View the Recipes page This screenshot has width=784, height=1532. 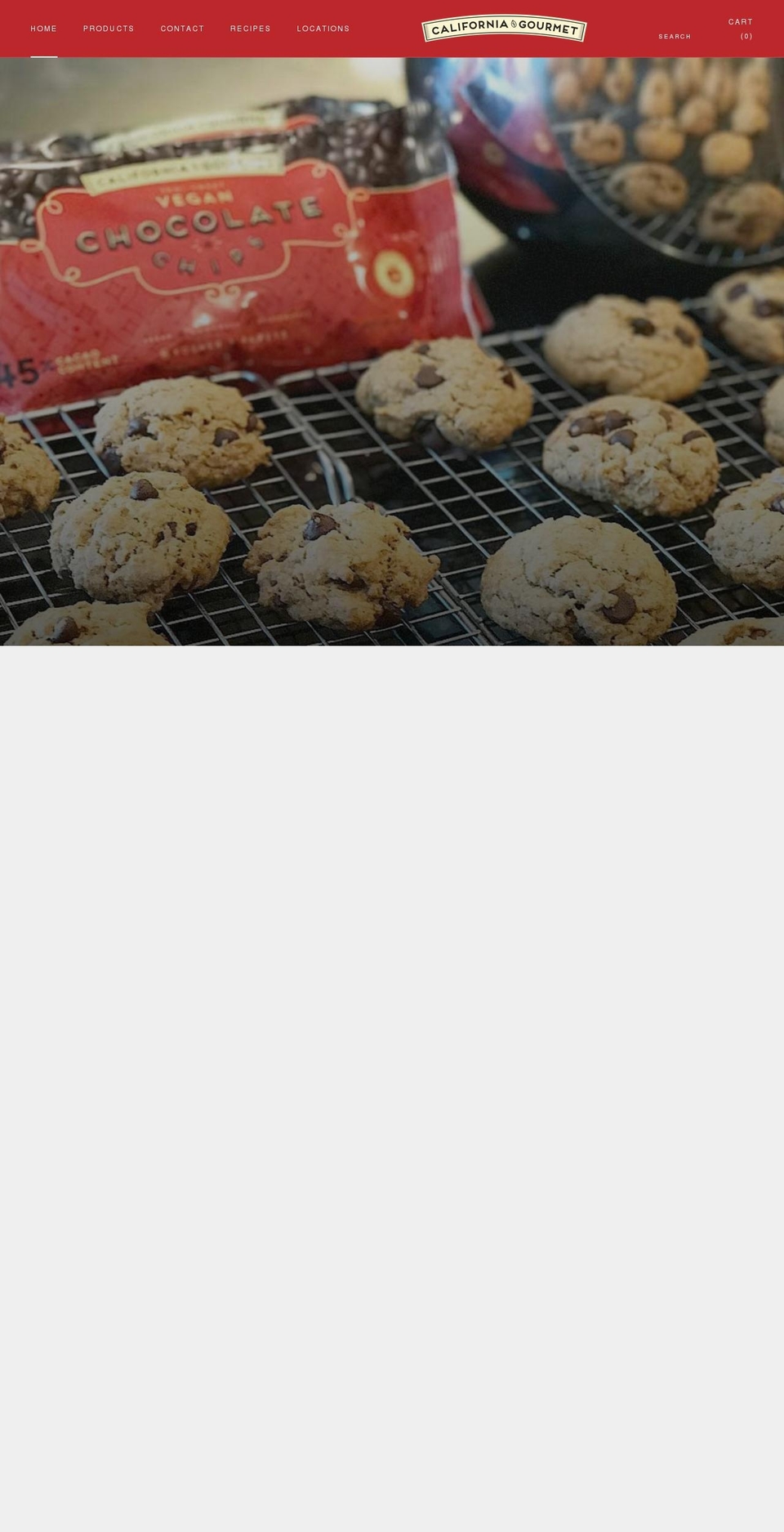250,29
